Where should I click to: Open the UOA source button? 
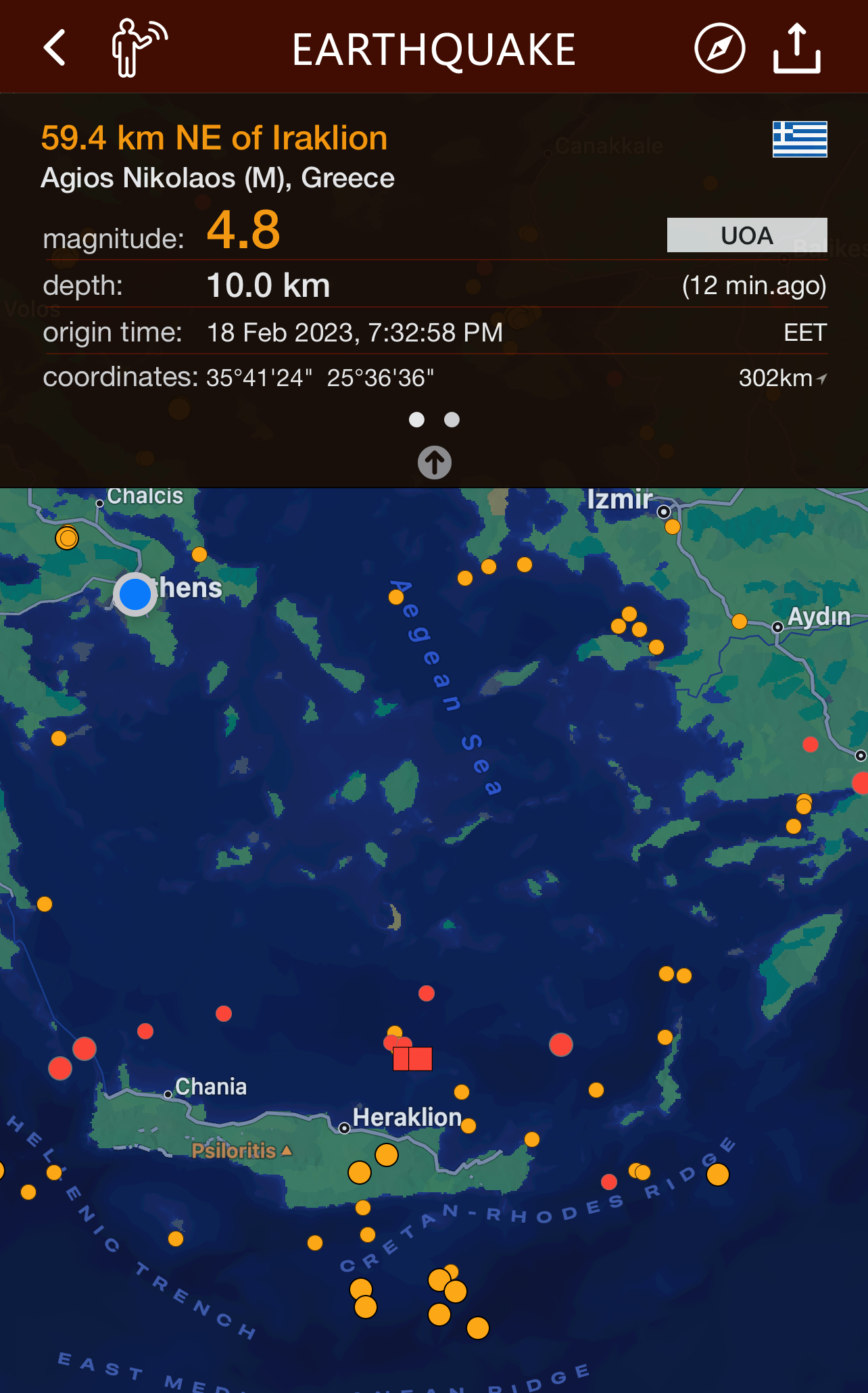pos(746,235)
